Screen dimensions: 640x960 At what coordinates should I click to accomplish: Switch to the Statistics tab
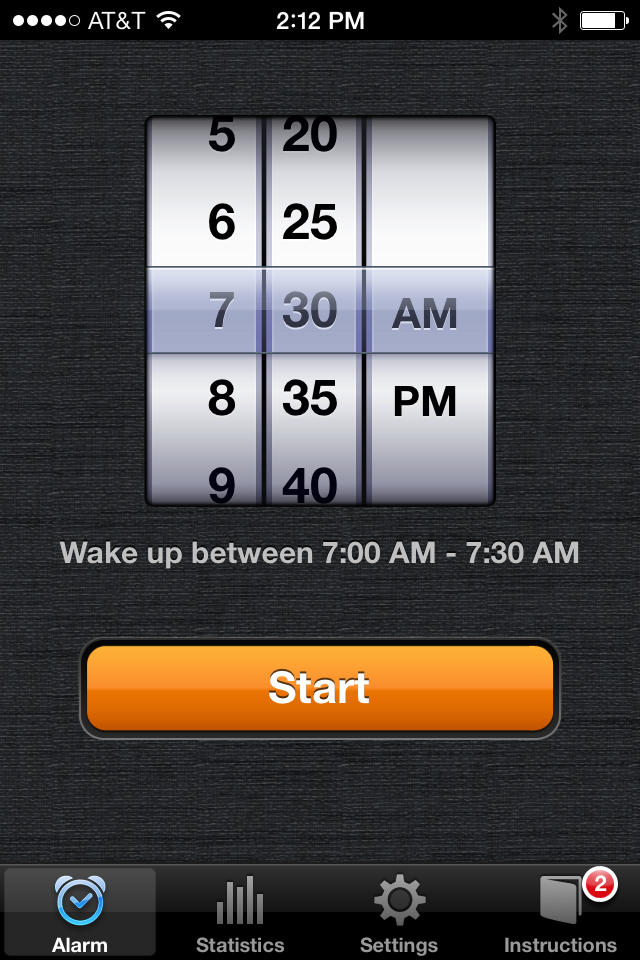pyautogui.click(x=240, y=914)
